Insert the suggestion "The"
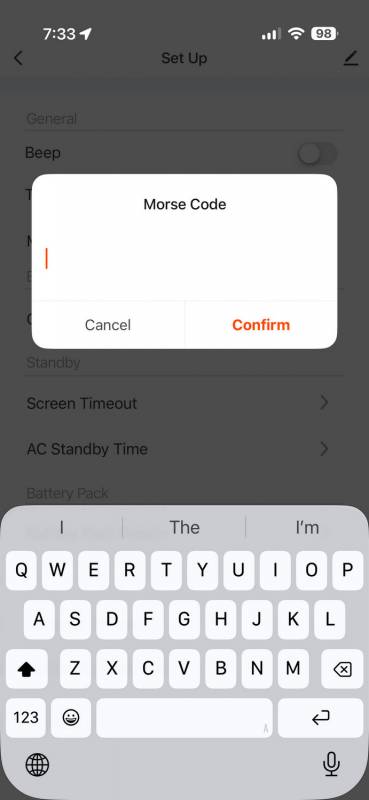 click(x=184, y=528)
